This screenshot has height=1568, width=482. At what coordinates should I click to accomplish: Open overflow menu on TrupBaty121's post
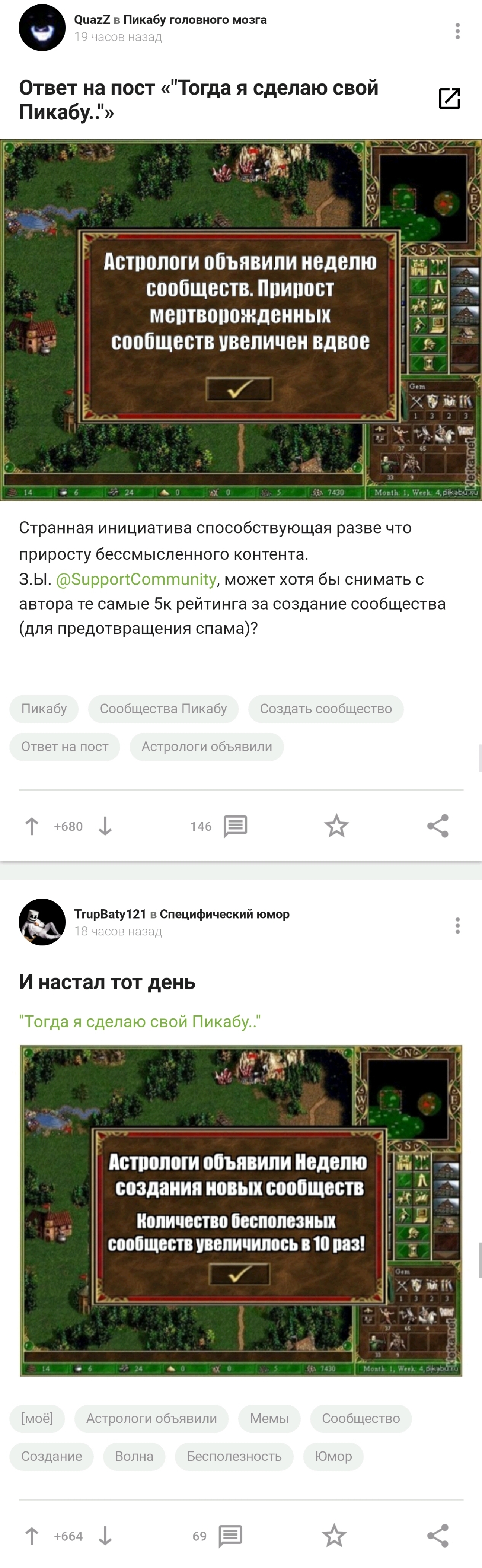click(x=457, y=926)
